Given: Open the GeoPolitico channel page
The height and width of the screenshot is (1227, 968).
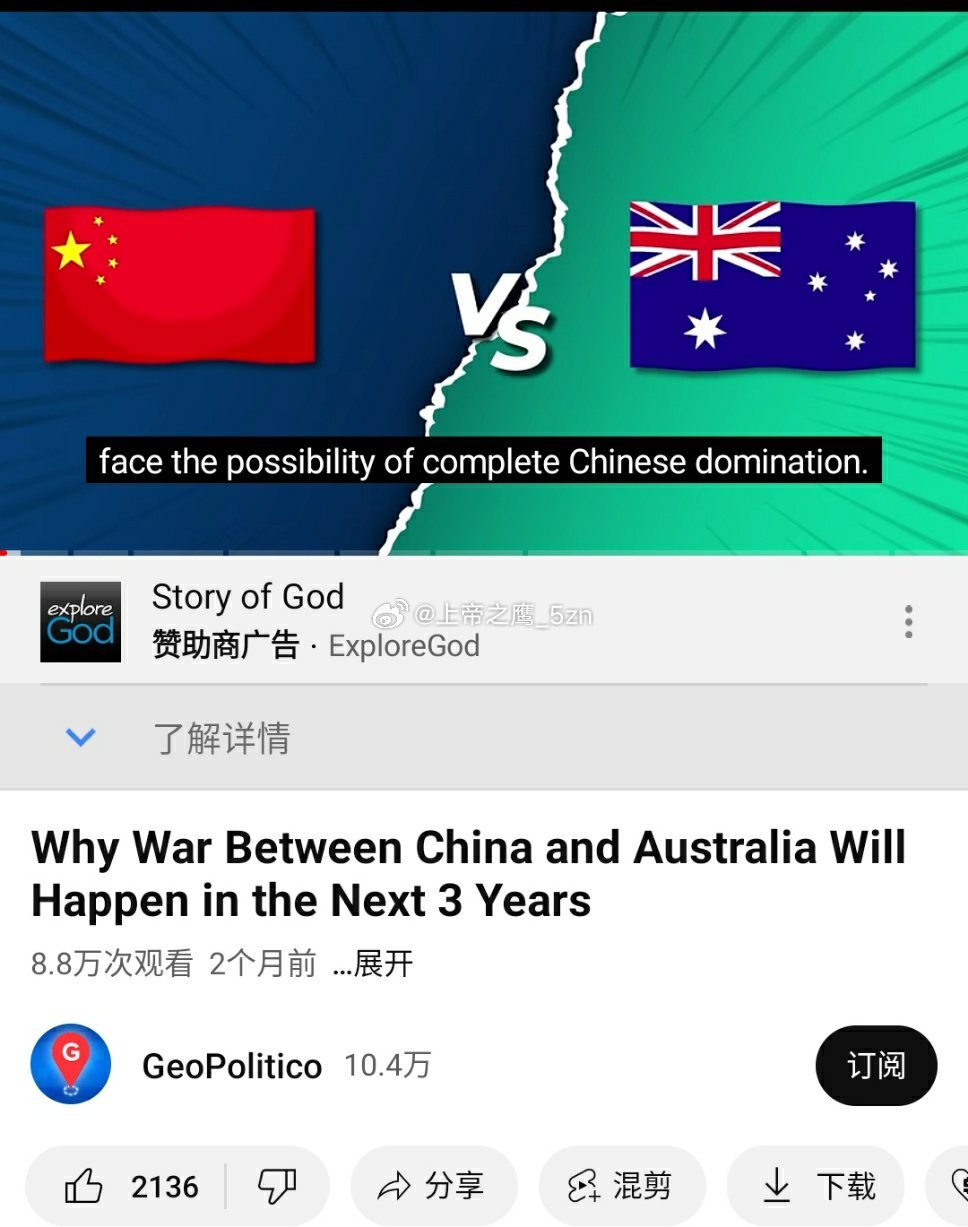Looking at the screenshot, I should [x=232, y=1066].
